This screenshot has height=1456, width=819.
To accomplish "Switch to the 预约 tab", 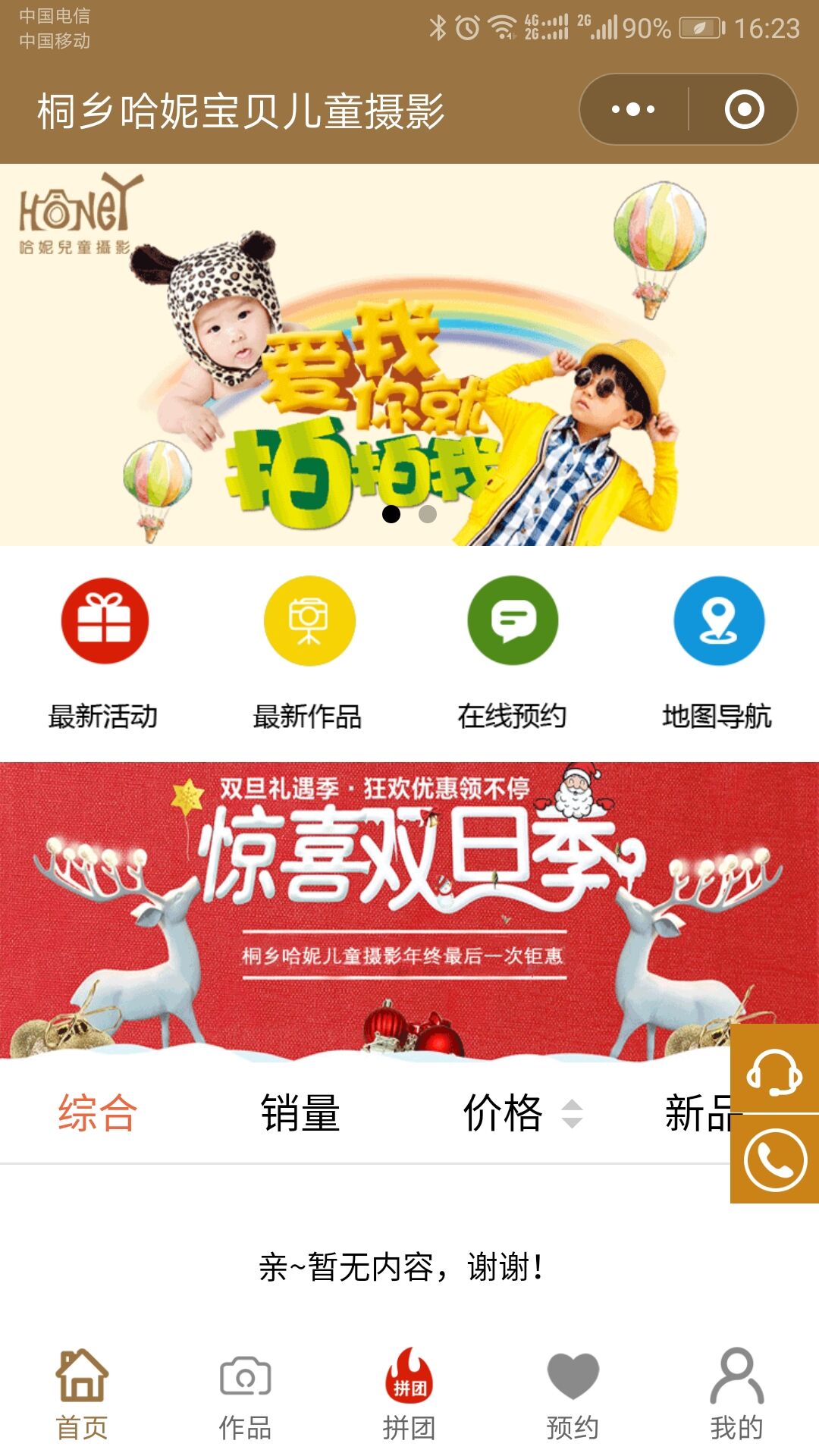I will pos(573,1395).
